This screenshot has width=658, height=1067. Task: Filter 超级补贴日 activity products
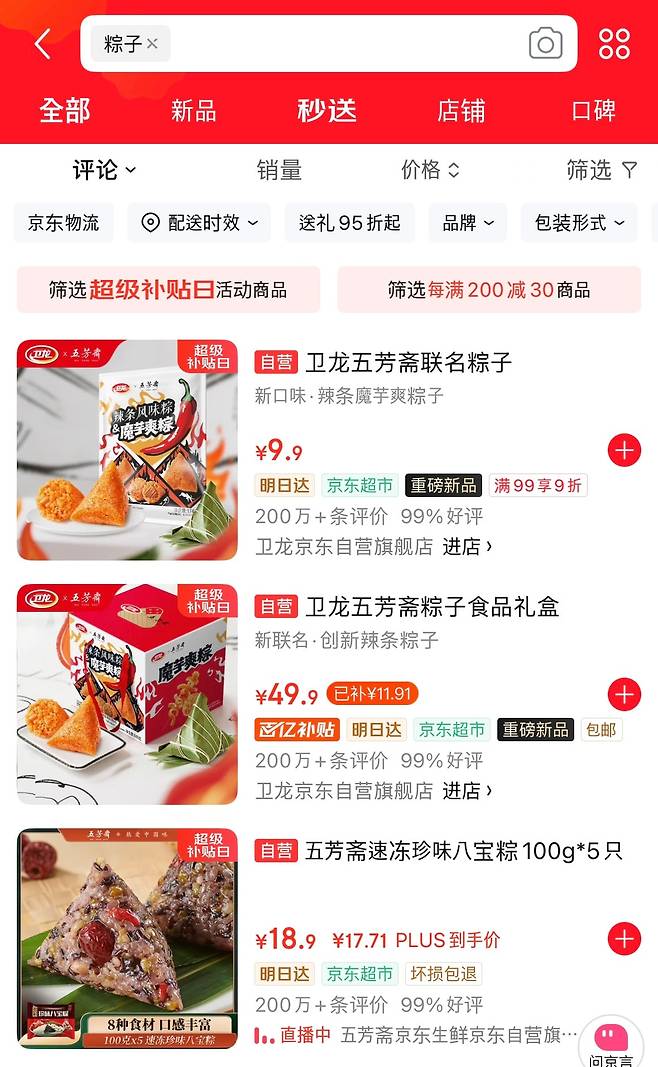tap(168, 290)
